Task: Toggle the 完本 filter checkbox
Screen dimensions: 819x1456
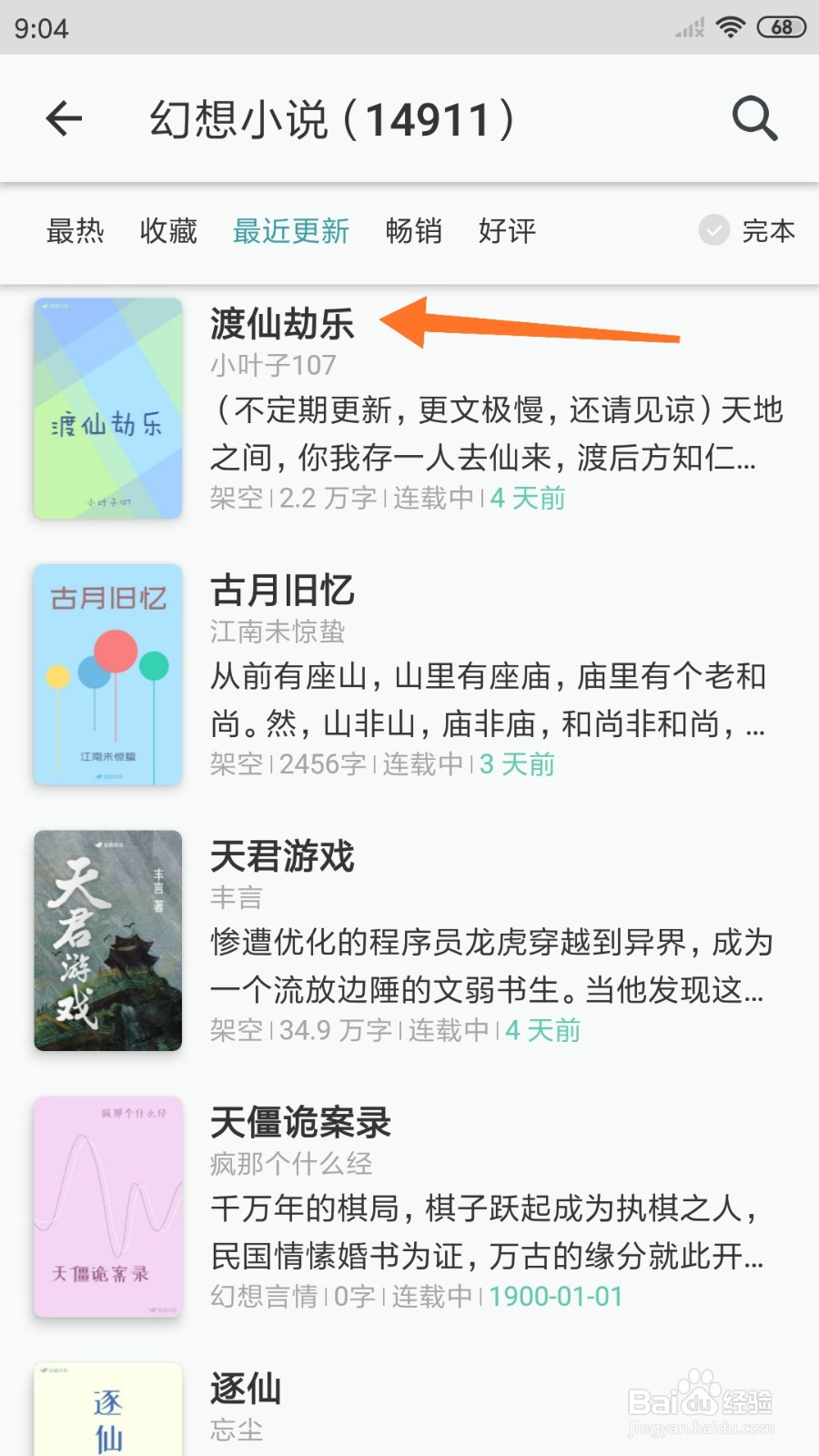Action: [x=714, y=230]
